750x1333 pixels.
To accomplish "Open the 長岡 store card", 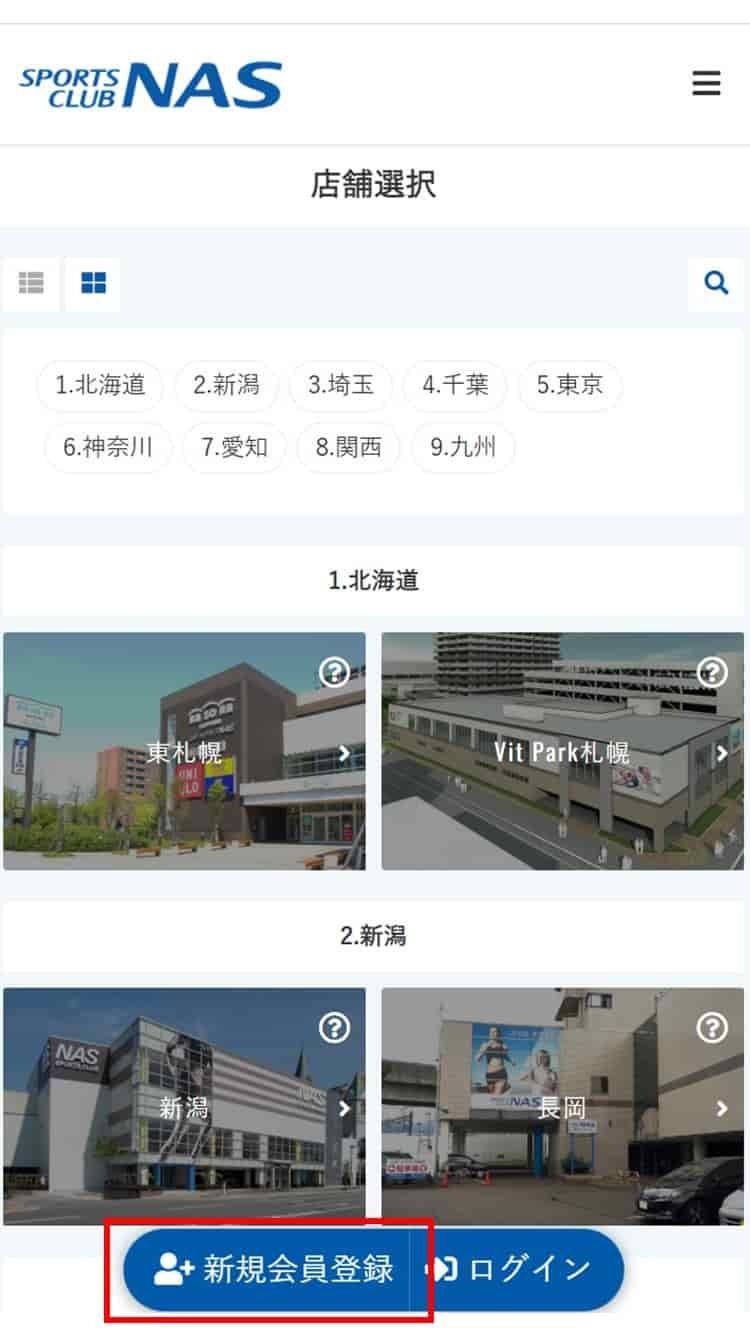I will (562, 1107).
